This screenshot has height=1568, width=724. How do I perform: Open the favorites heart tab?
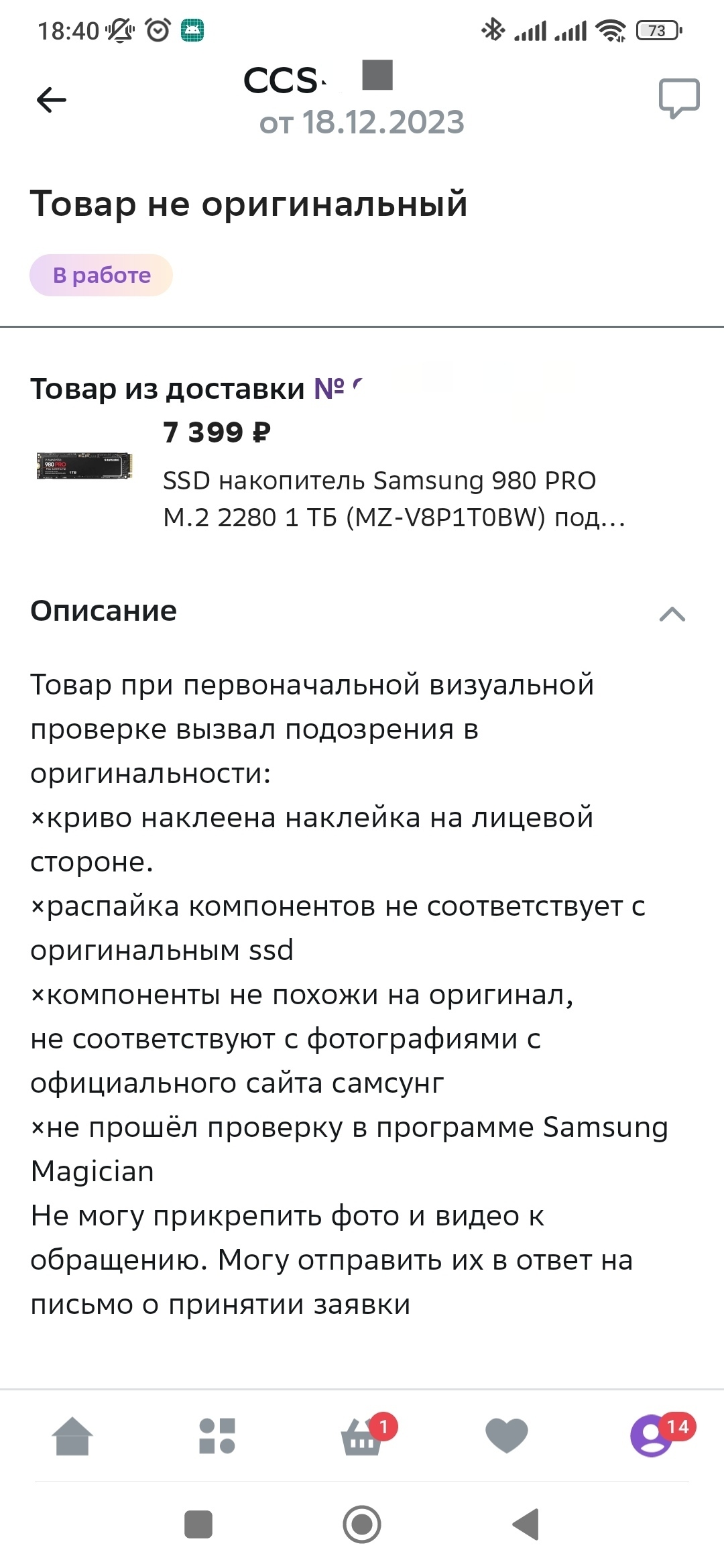pos(506,1436)
